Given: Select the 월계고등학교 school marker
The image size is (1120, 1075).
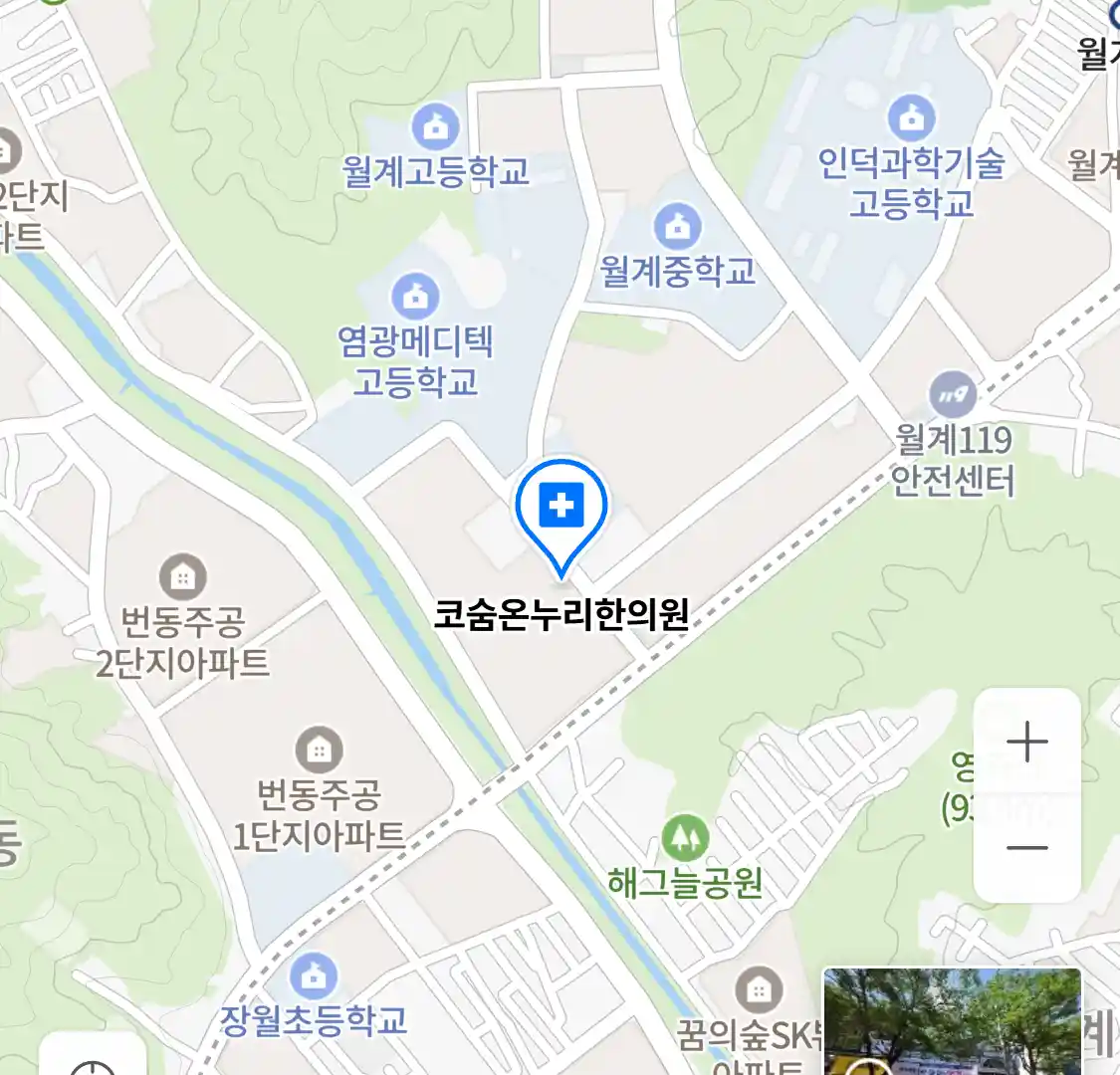Looking at the screenshot, I should 435,127.
